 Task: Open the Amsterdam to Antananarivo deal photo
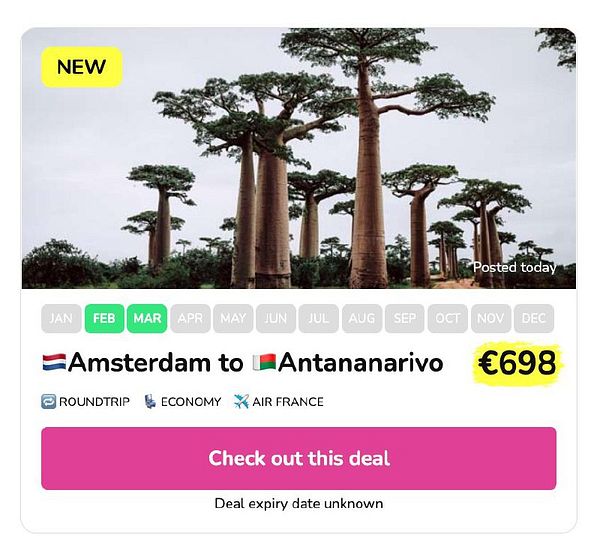point(298,160)
